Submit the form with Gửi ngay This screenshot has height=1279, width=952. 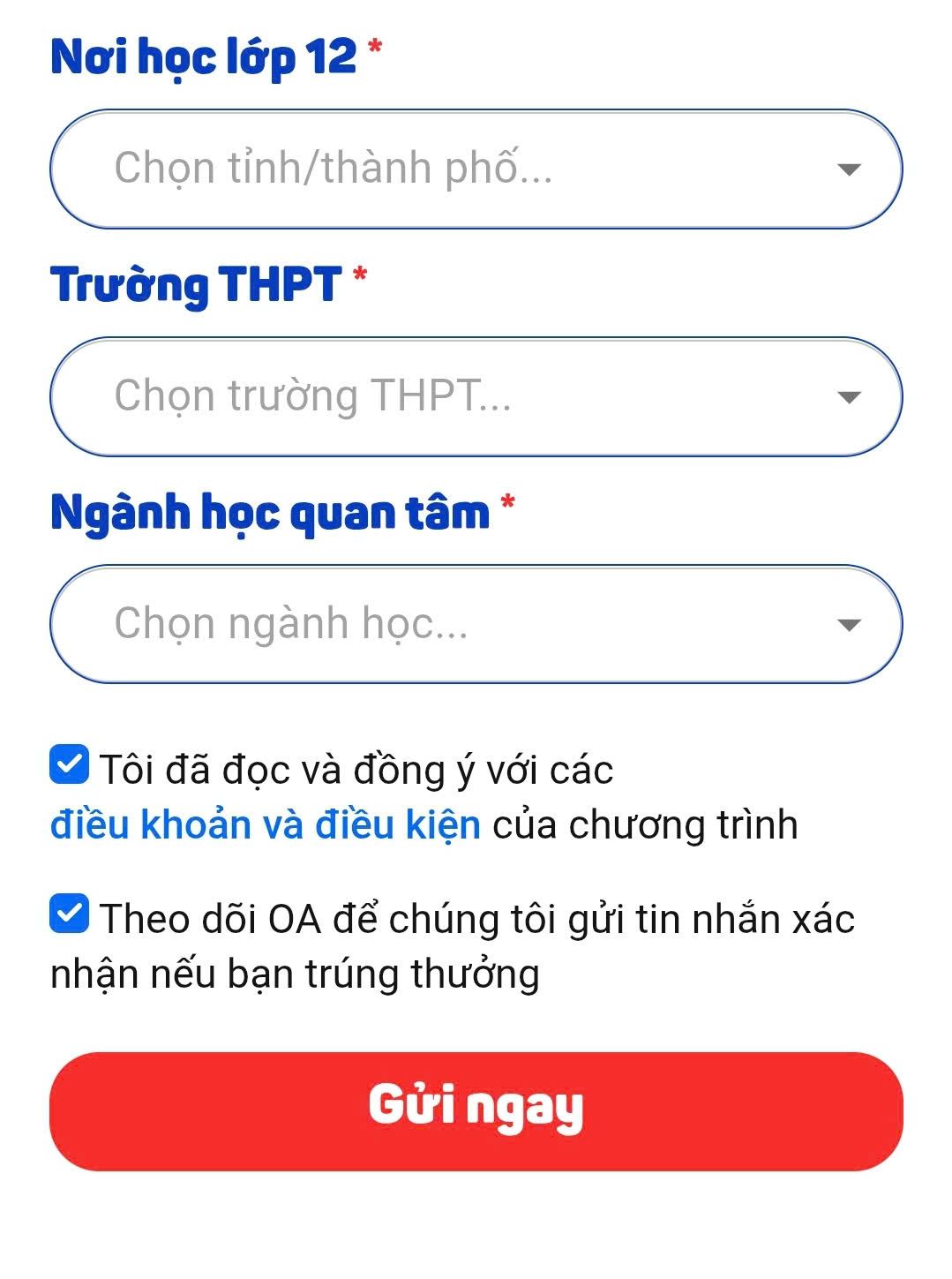[476, 1110]
